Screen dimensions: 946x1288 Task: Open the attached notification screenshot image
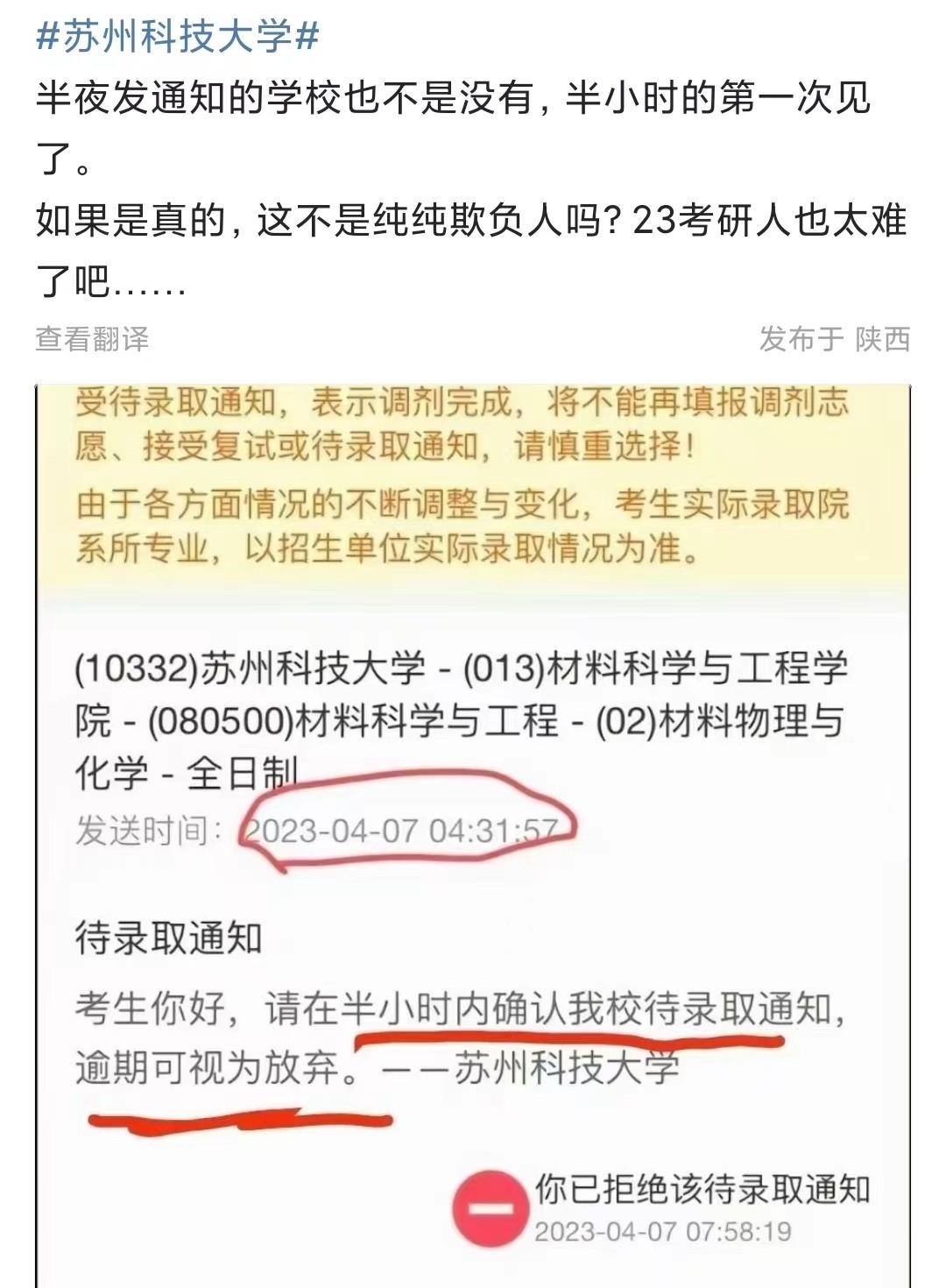pyautogui.click(x=473, y=832)
